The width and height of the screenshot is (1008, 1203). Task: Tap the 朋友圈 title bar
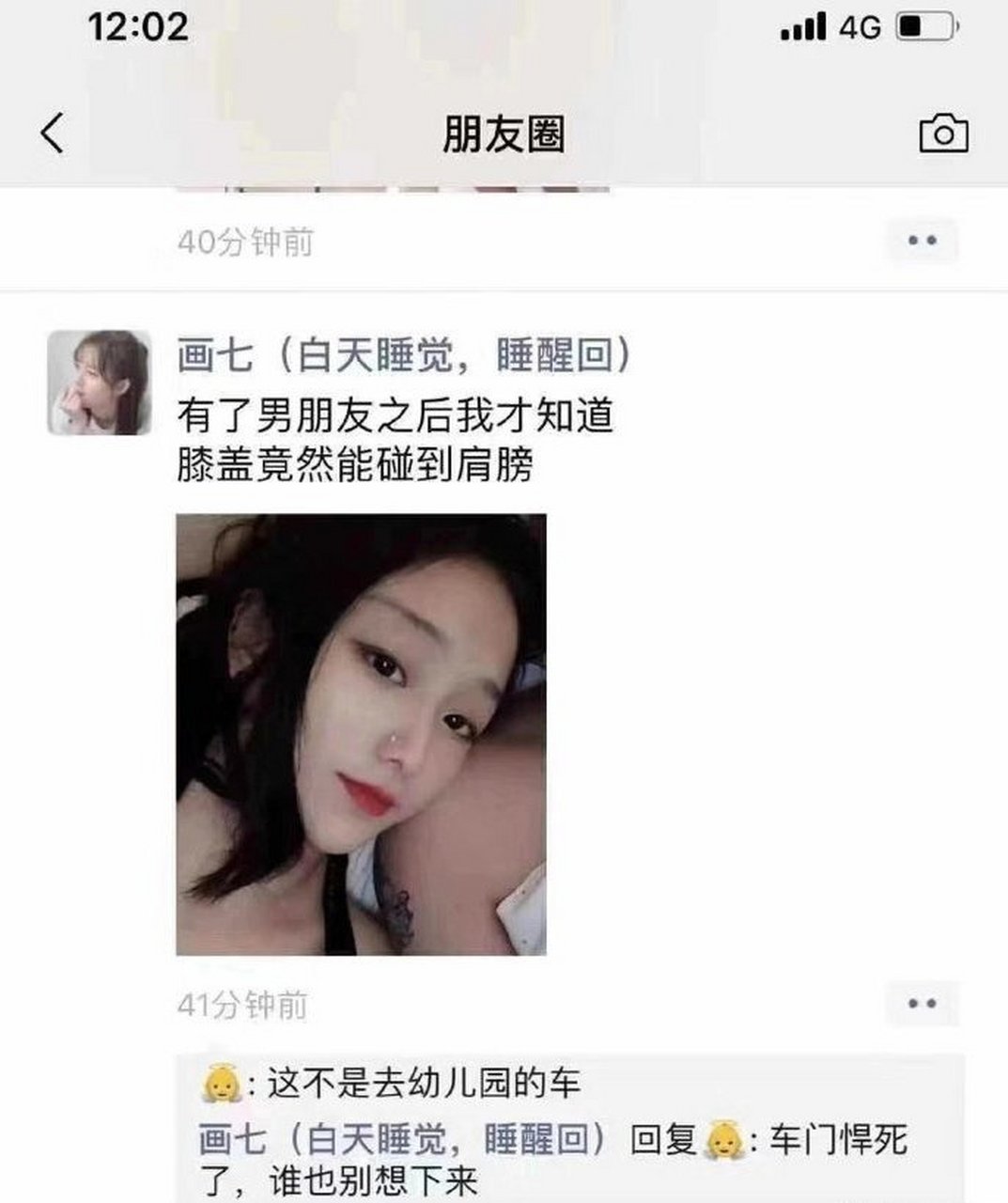tap(504, 133)
